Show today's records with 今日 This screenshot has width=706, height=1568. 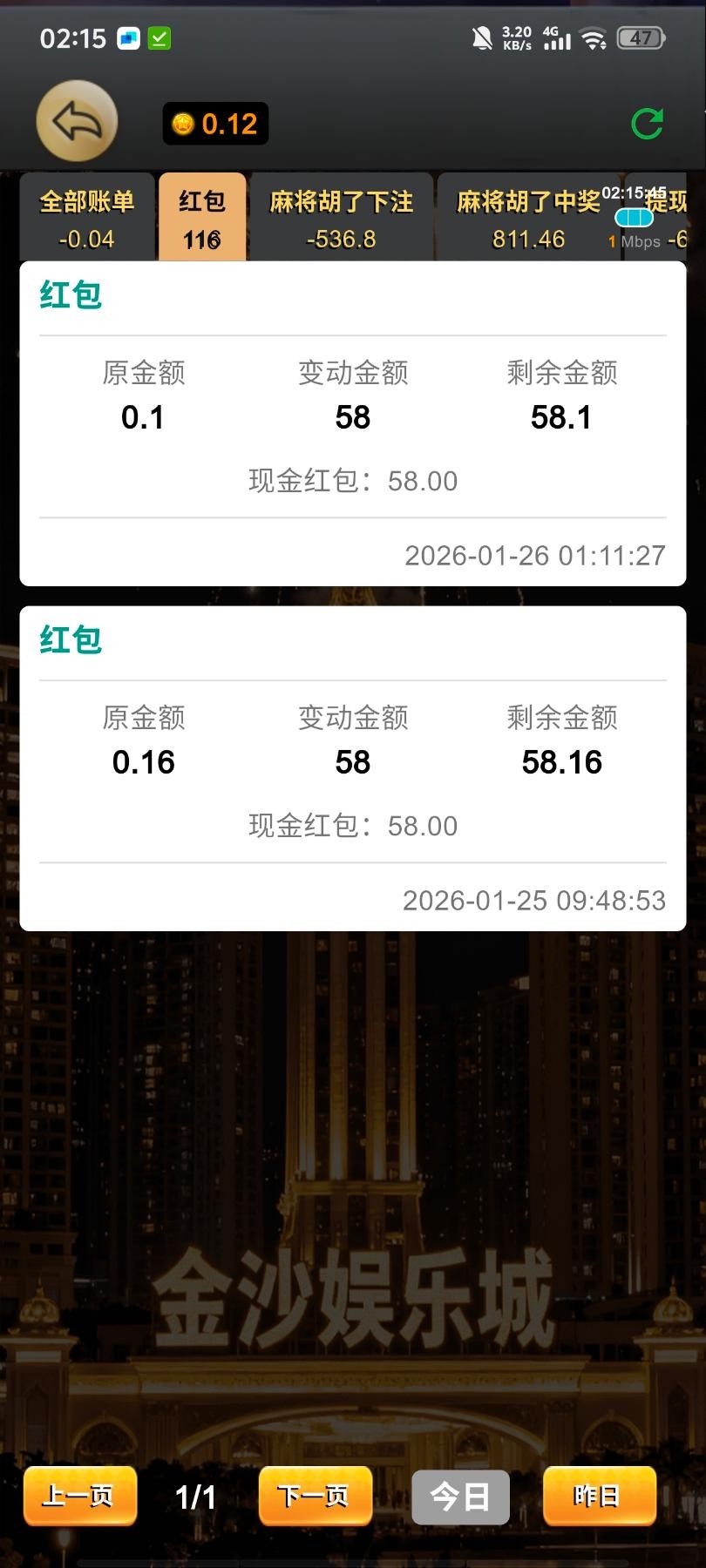point(460,1497)
